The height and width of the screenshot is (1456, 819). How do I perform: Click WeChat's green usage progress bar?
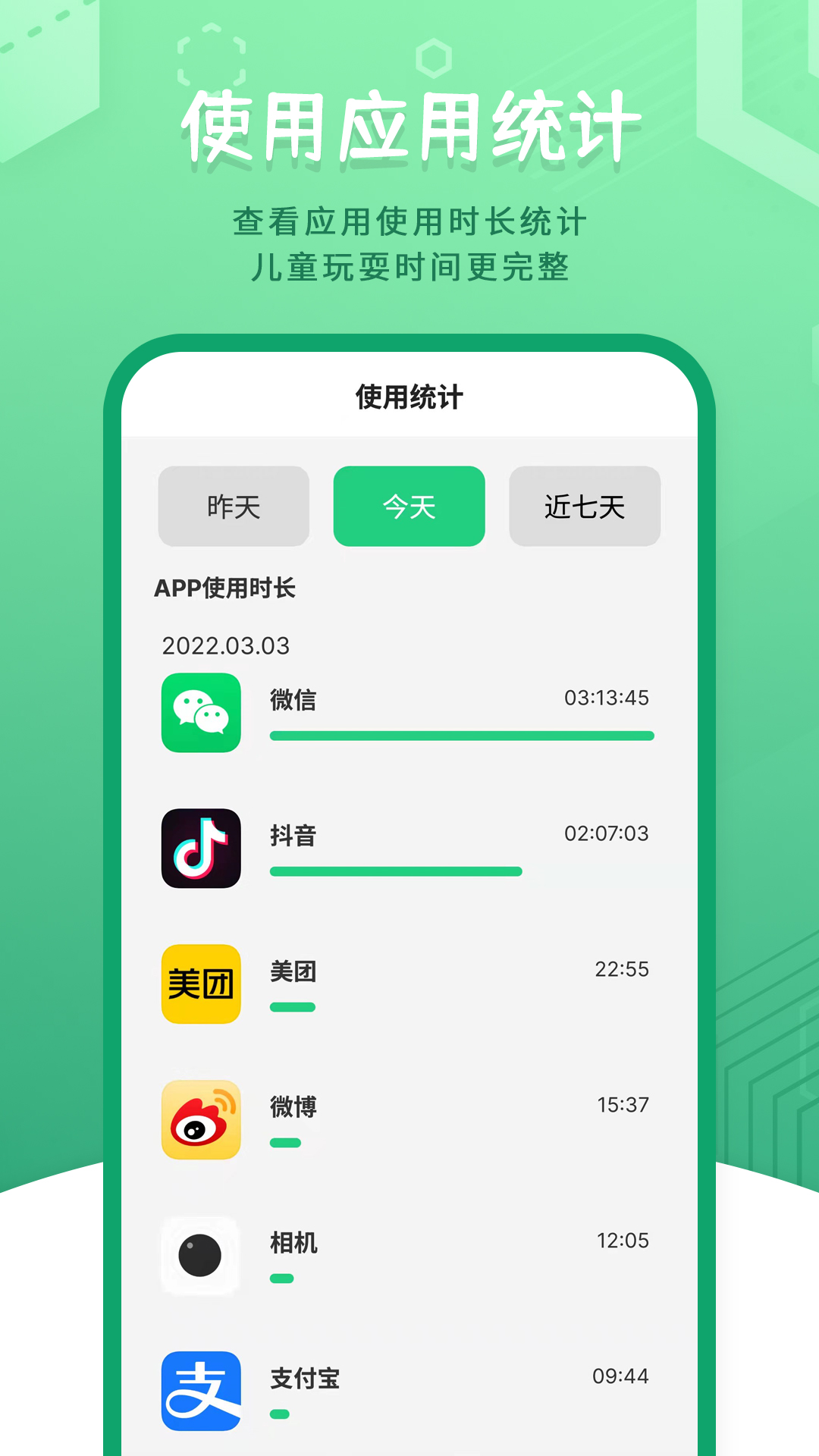(461, 736)
